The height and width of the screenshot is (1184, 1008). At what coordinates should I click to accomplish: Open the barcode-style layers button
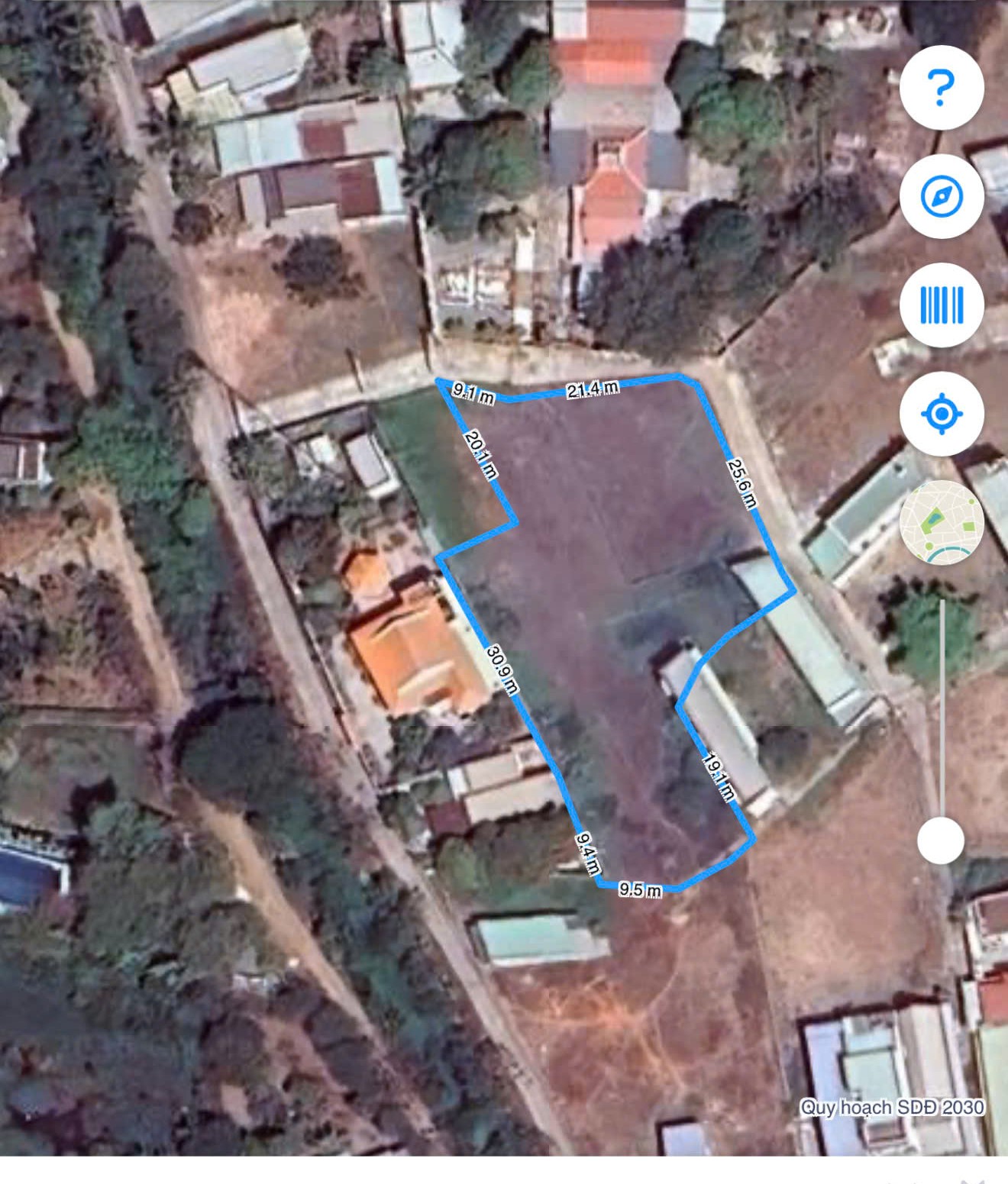point(941,305)
